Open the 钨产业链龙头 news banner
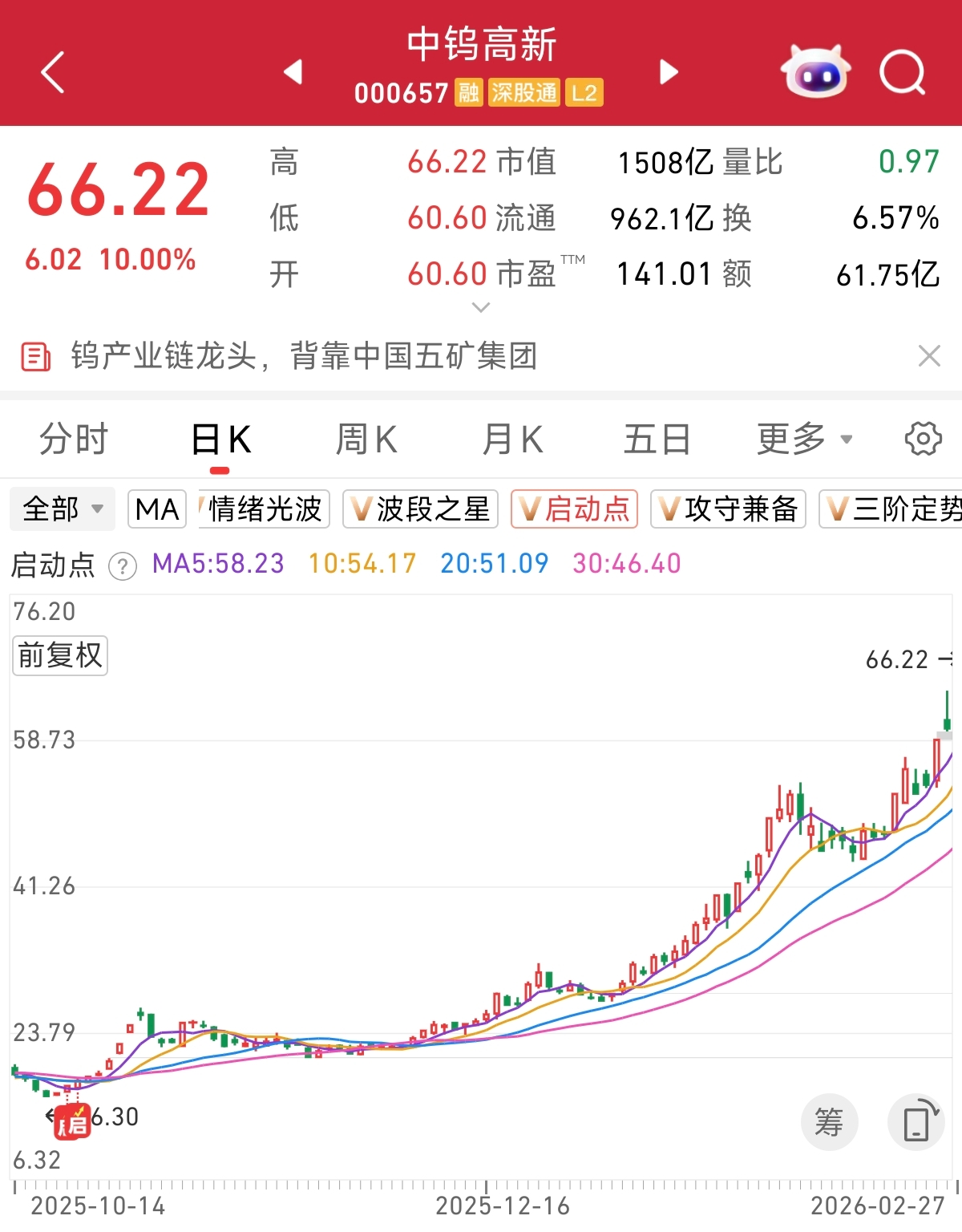 (x=305, y=355)
